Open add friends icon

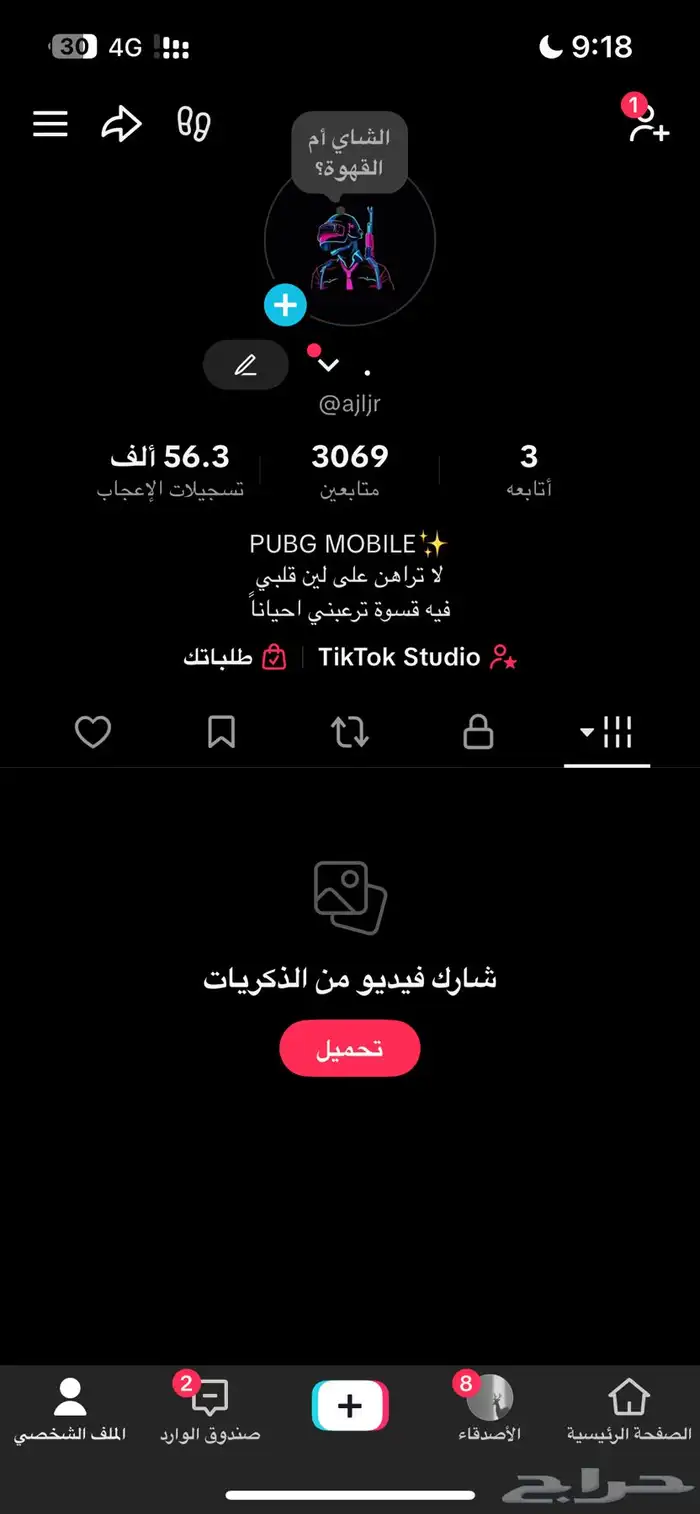click(x=647, y=124)
